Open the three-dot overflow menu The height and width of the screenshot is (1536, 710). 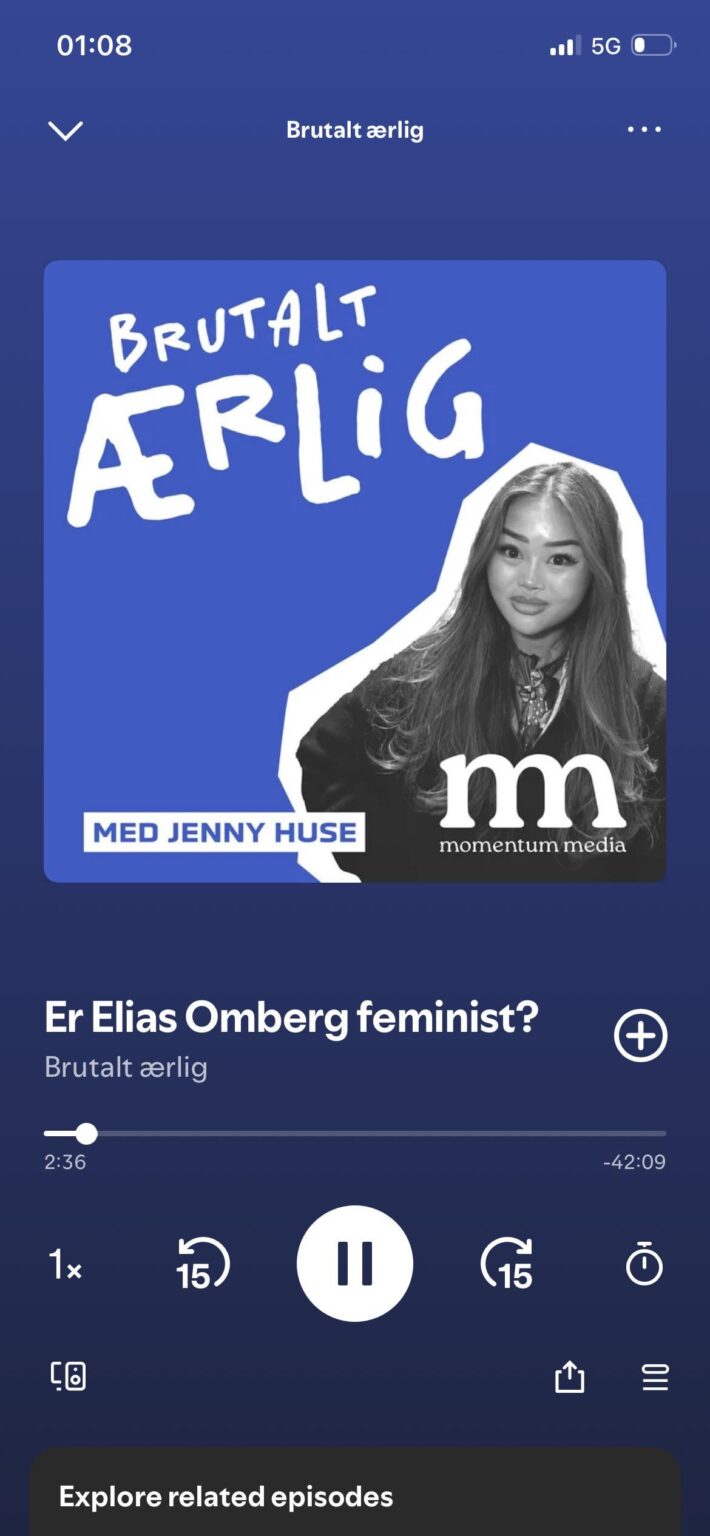click(644, 130)
